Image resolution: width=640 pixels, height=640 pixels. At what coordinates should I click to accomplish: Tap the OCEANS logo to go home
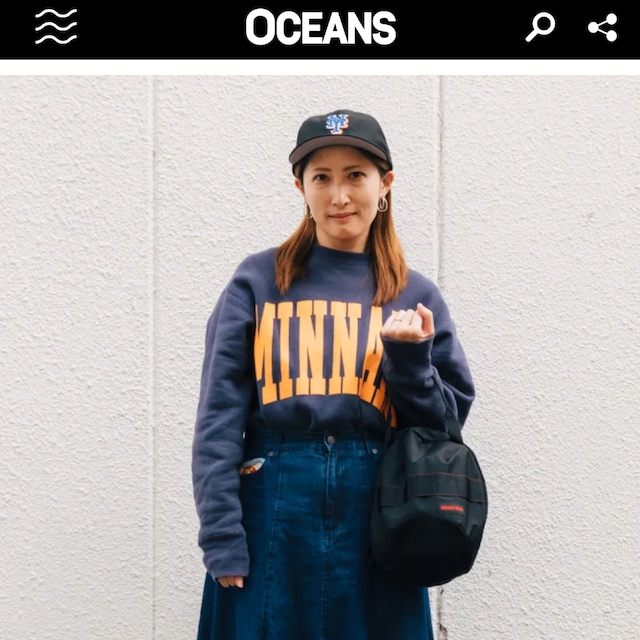(x=320, y=27)
